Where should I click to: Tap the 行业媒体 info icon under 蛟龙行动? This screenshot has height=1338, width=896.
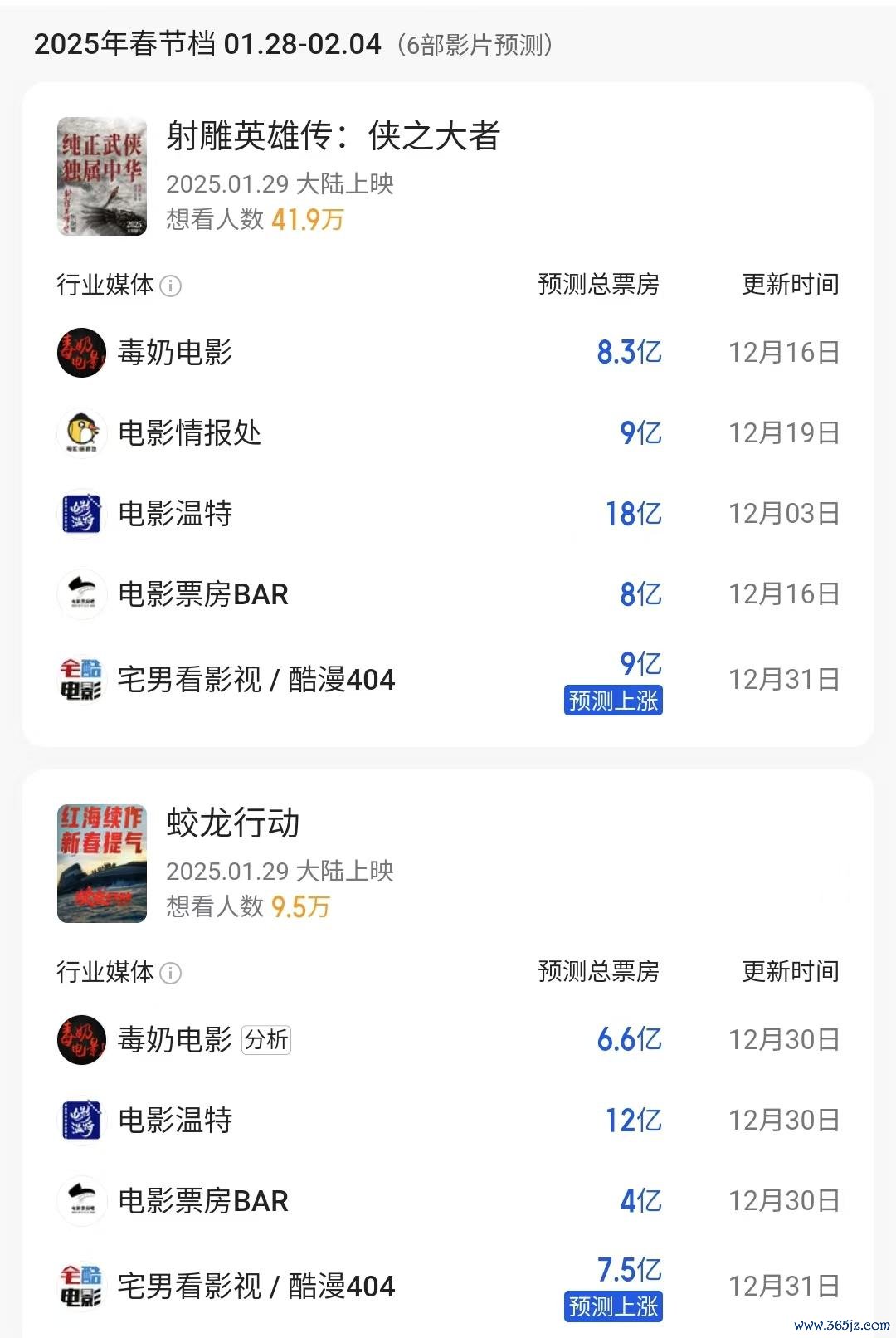click(170, 973)
